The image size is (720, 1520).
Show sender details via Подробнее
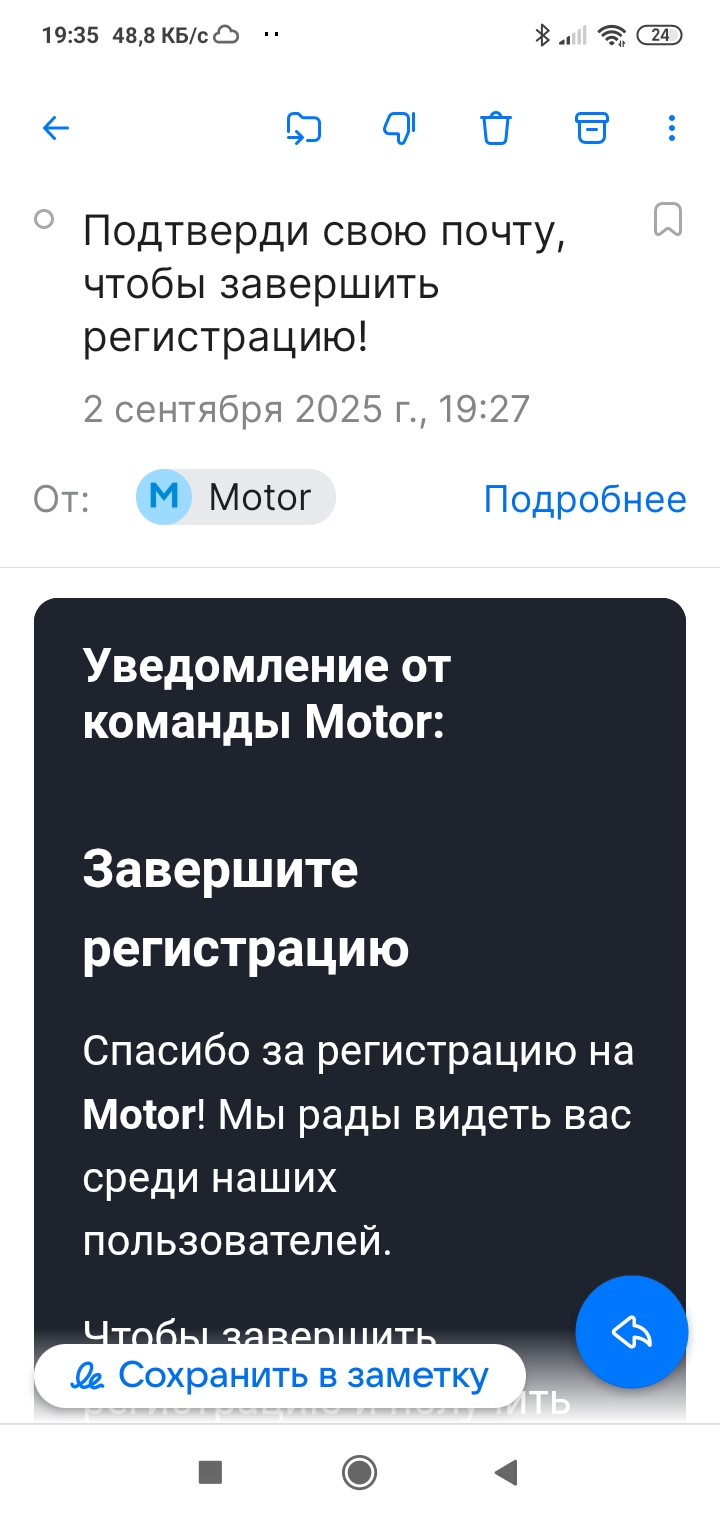[x=584, y=499]
